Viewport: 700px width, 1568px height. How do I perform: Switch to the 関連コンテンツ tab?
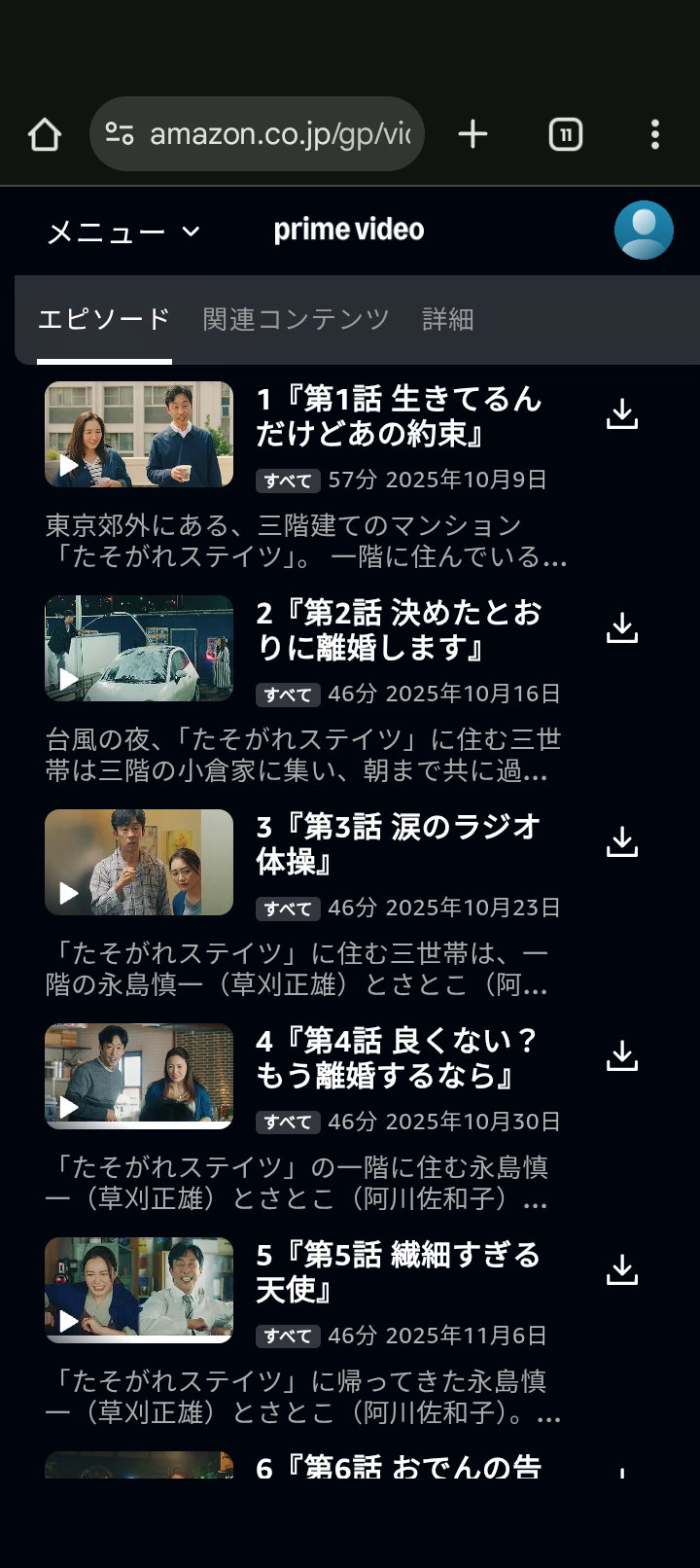(296, 319)
